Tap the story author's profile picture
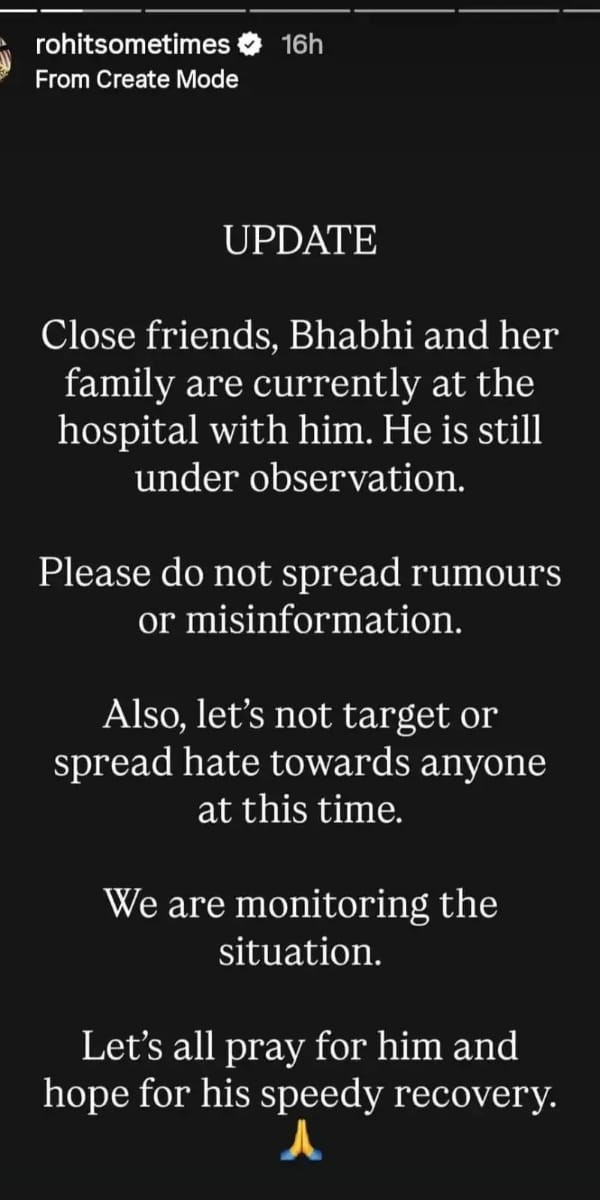 tap(8, 60)
